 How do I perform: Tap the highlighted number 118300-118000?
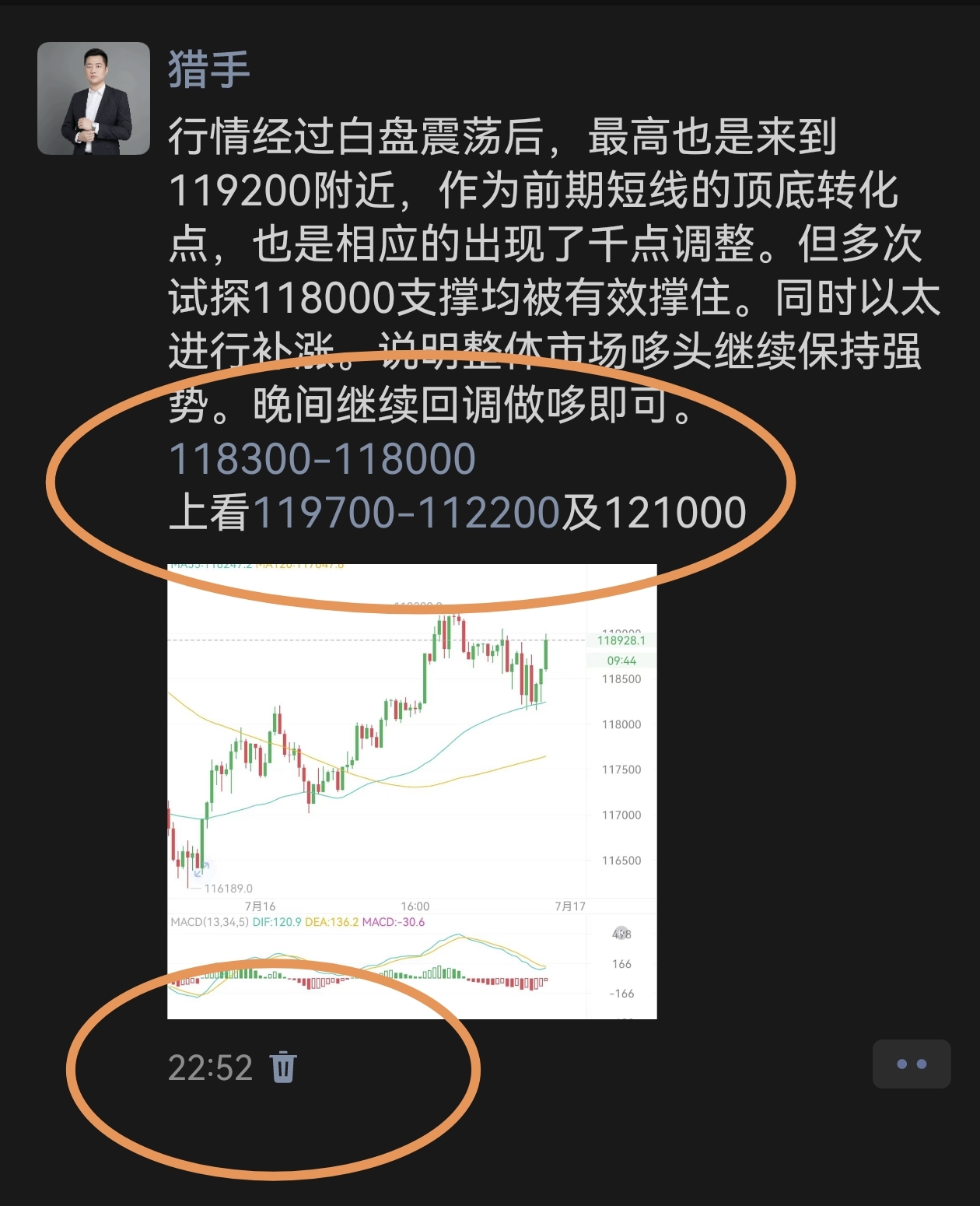click(x=322, y=459)
